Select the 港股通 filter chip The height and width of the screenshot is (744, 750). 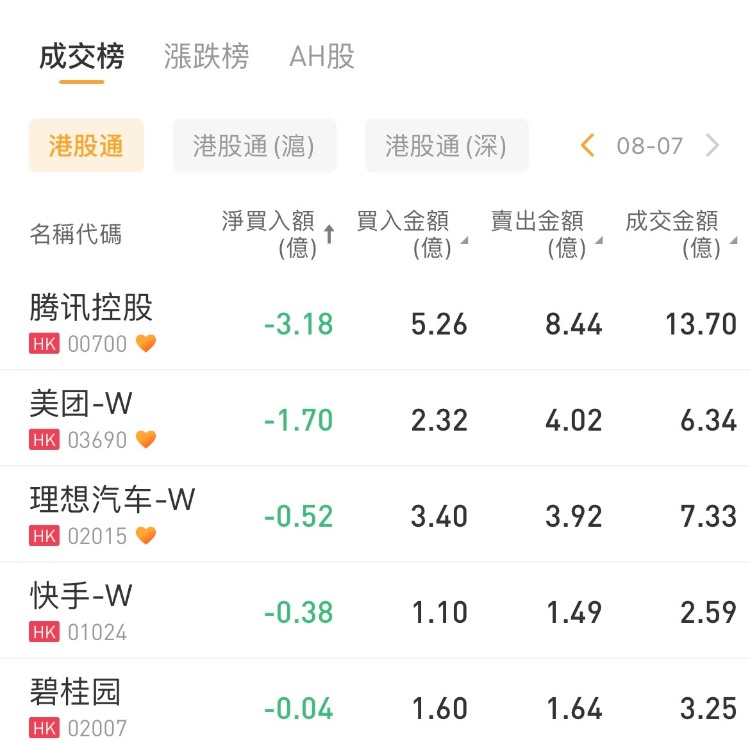pyautogui.click(x=86, y=146)
